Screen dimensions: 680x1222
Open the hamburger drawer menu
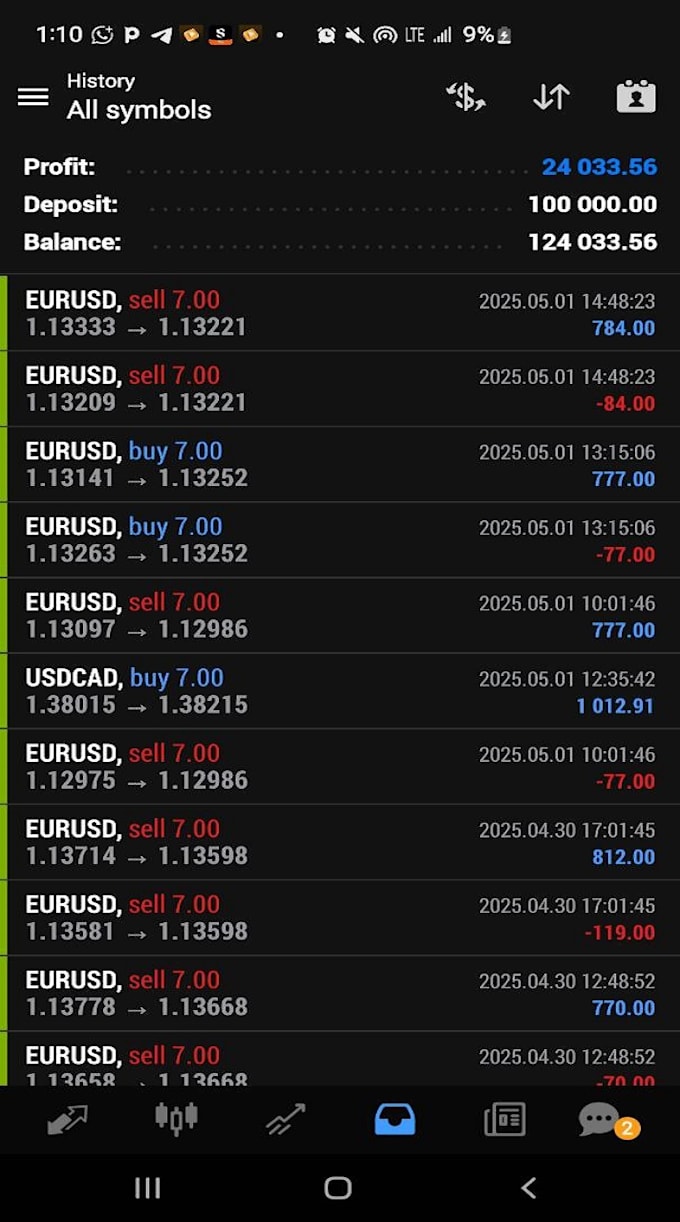tap(33, 97)
